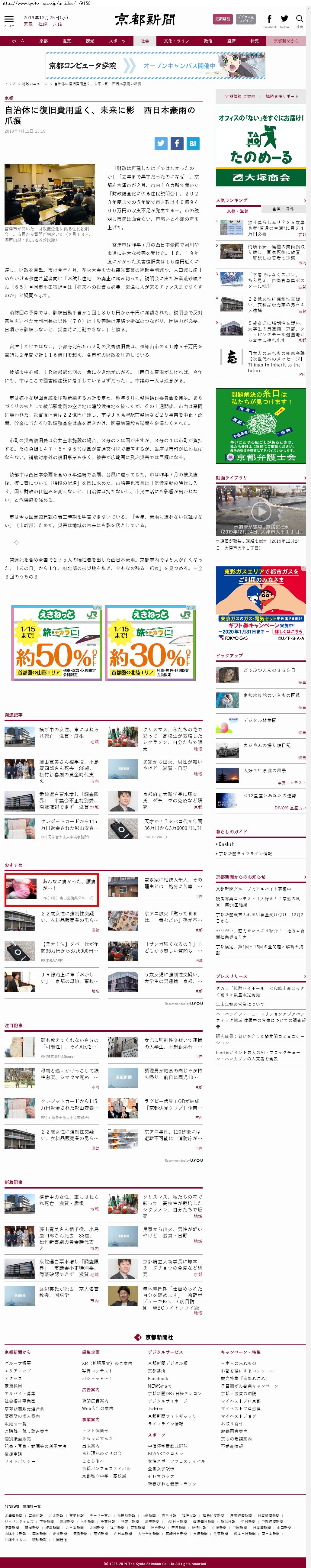Go to the 政治 section tab
Screen dimensions: 311x1568
coord(208,41)
